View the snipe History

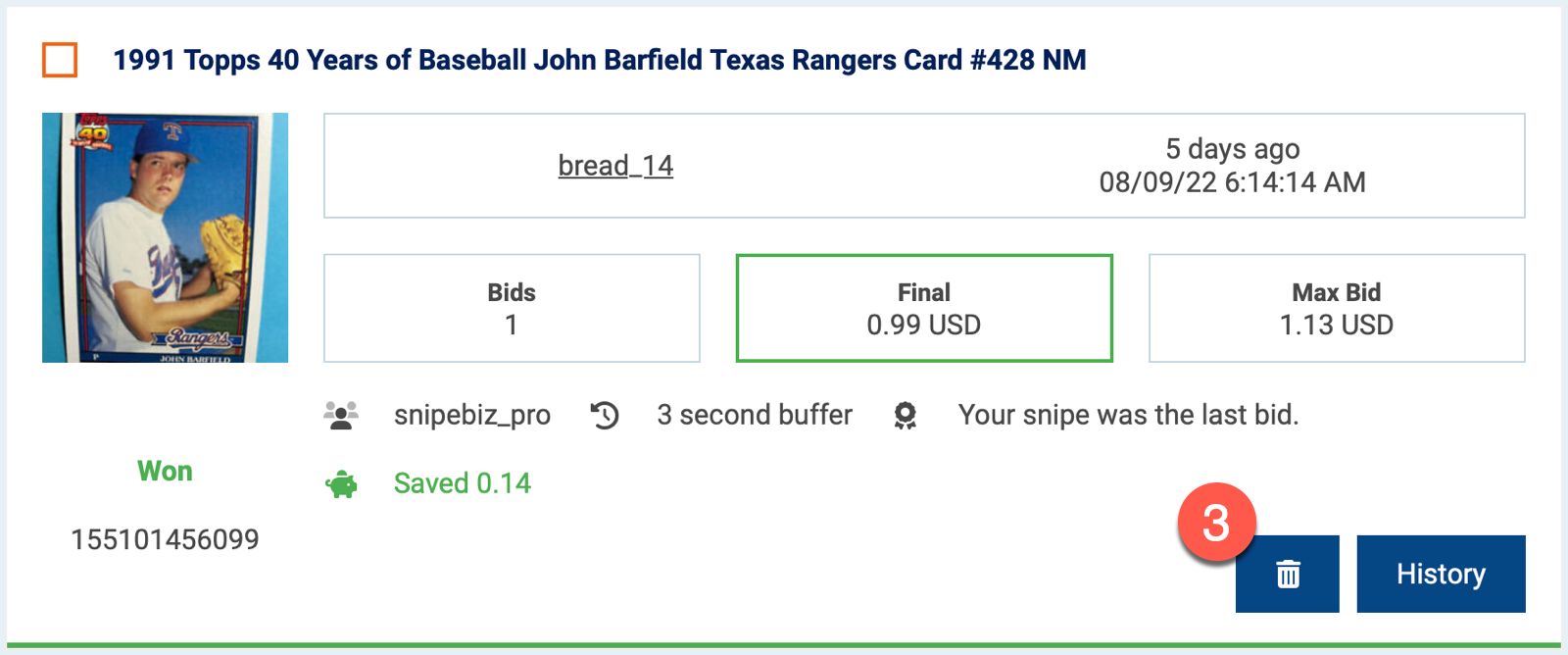click(1440, 574)
